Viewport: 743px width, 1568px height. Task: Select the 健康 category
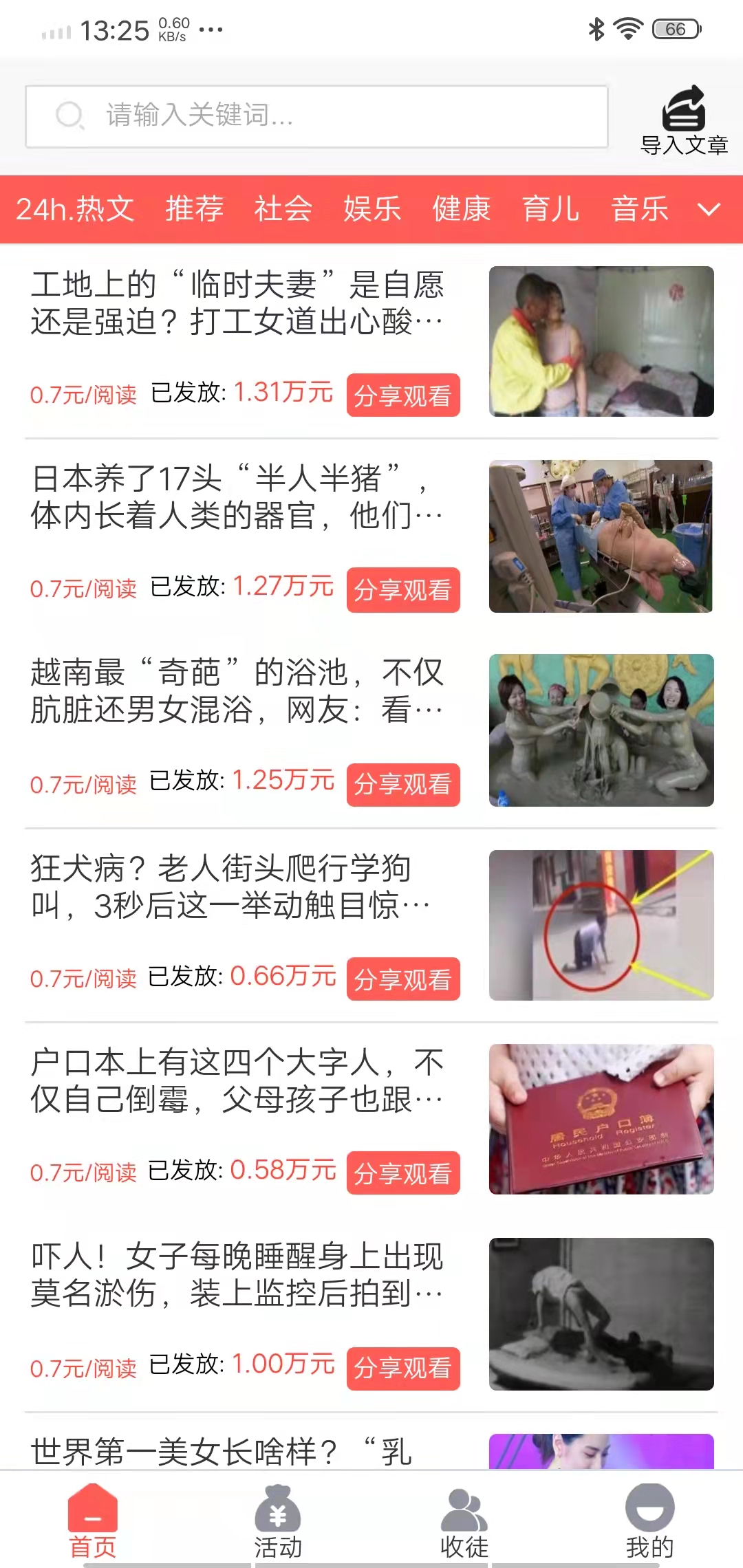(461, 210)
